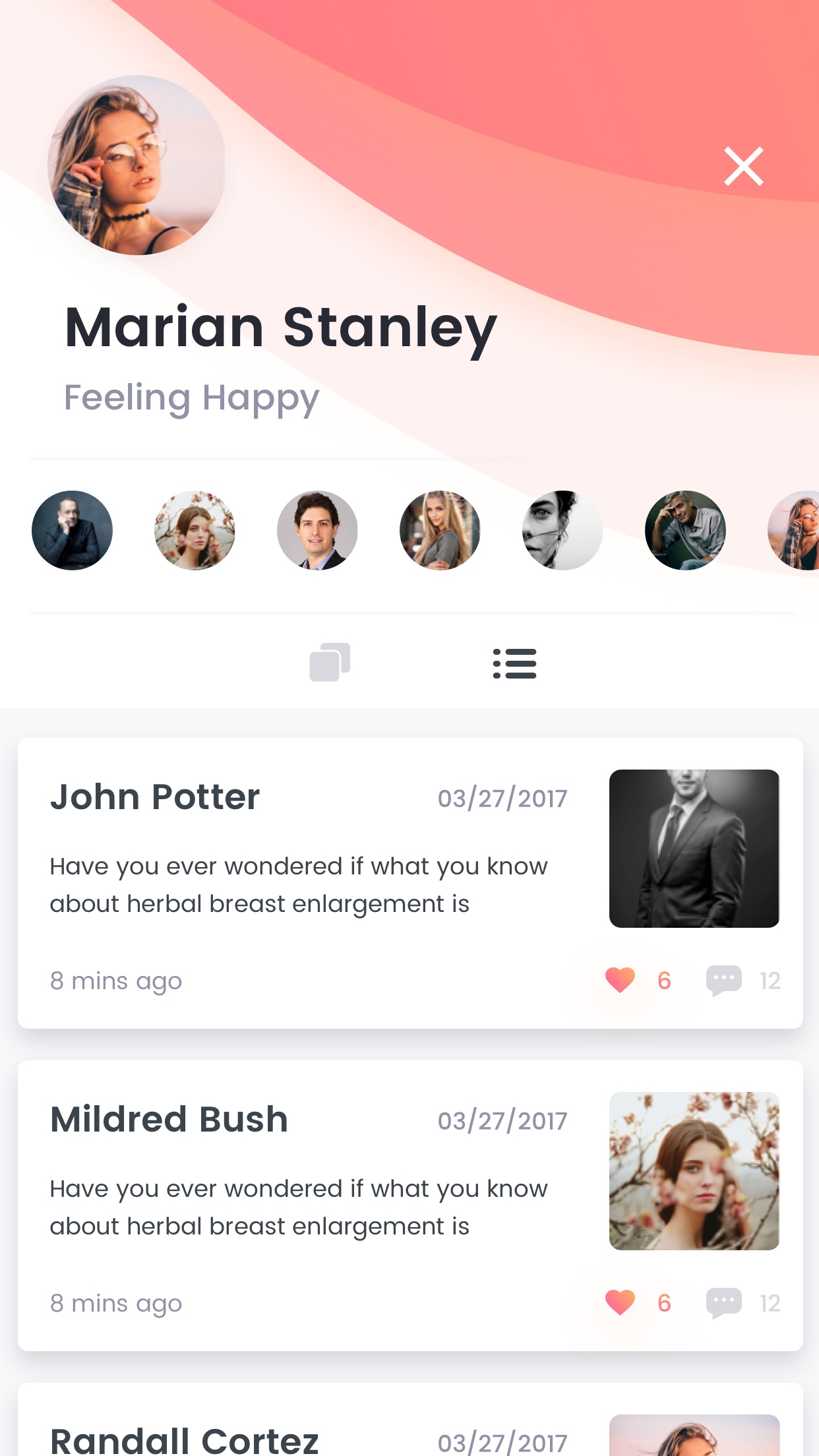Select the partially visible last avatar

tap(794, 530)
